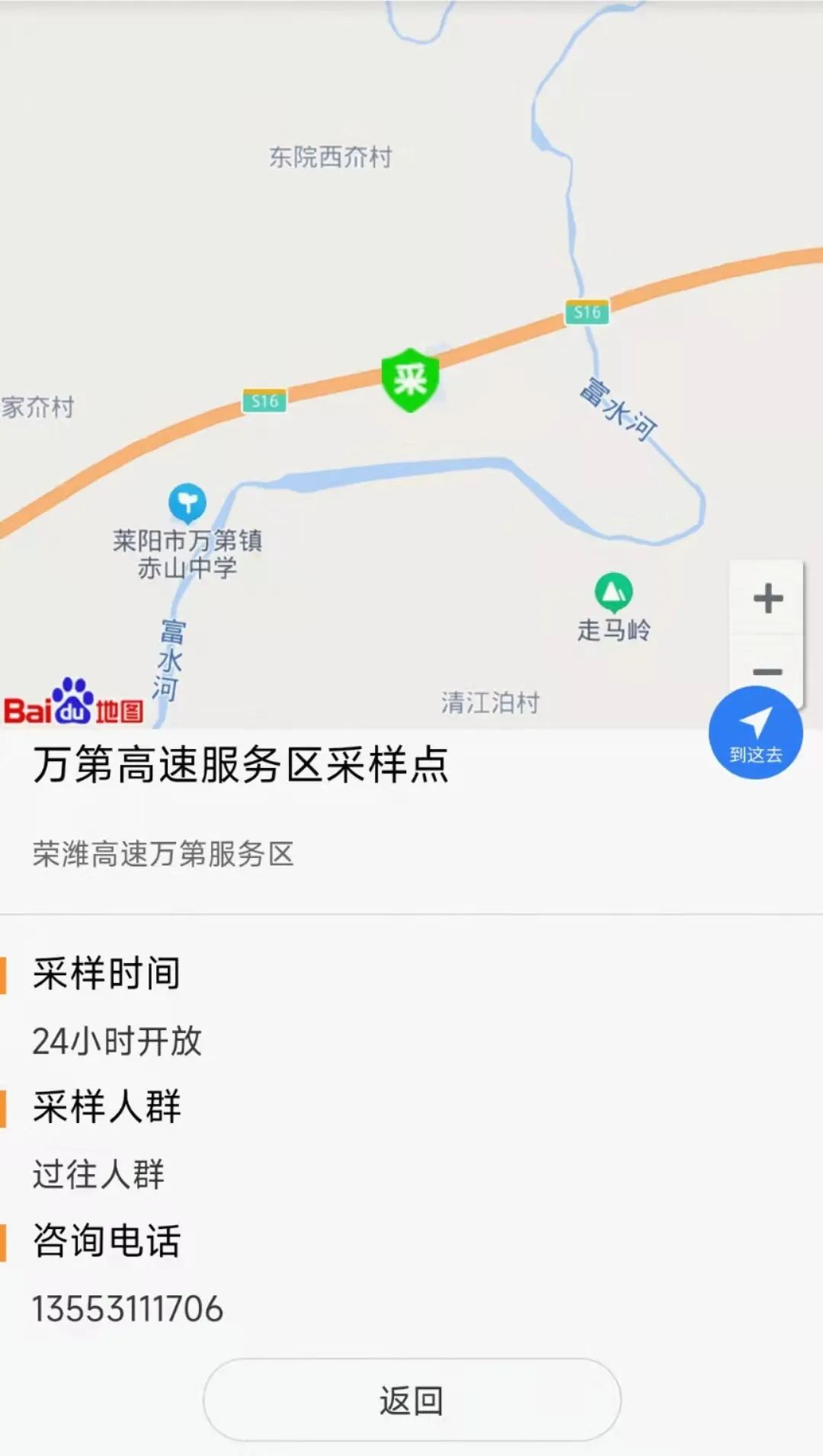Tap the 到这去 navigation button

point(755,732)
